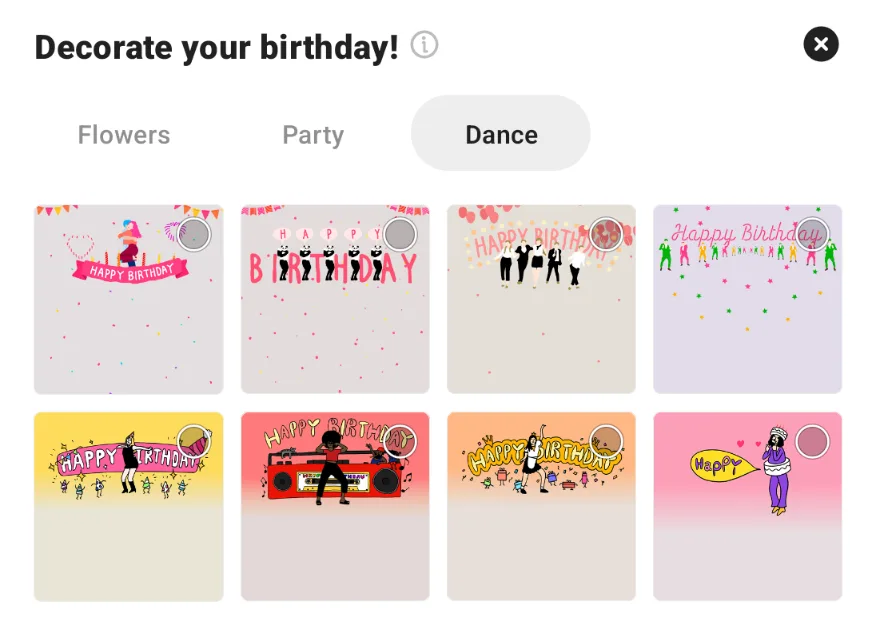Choose the purple cursive Happy Birthday decoration
Image resolution: width=876 pixels, height=622 pixels.
point(747,300)
